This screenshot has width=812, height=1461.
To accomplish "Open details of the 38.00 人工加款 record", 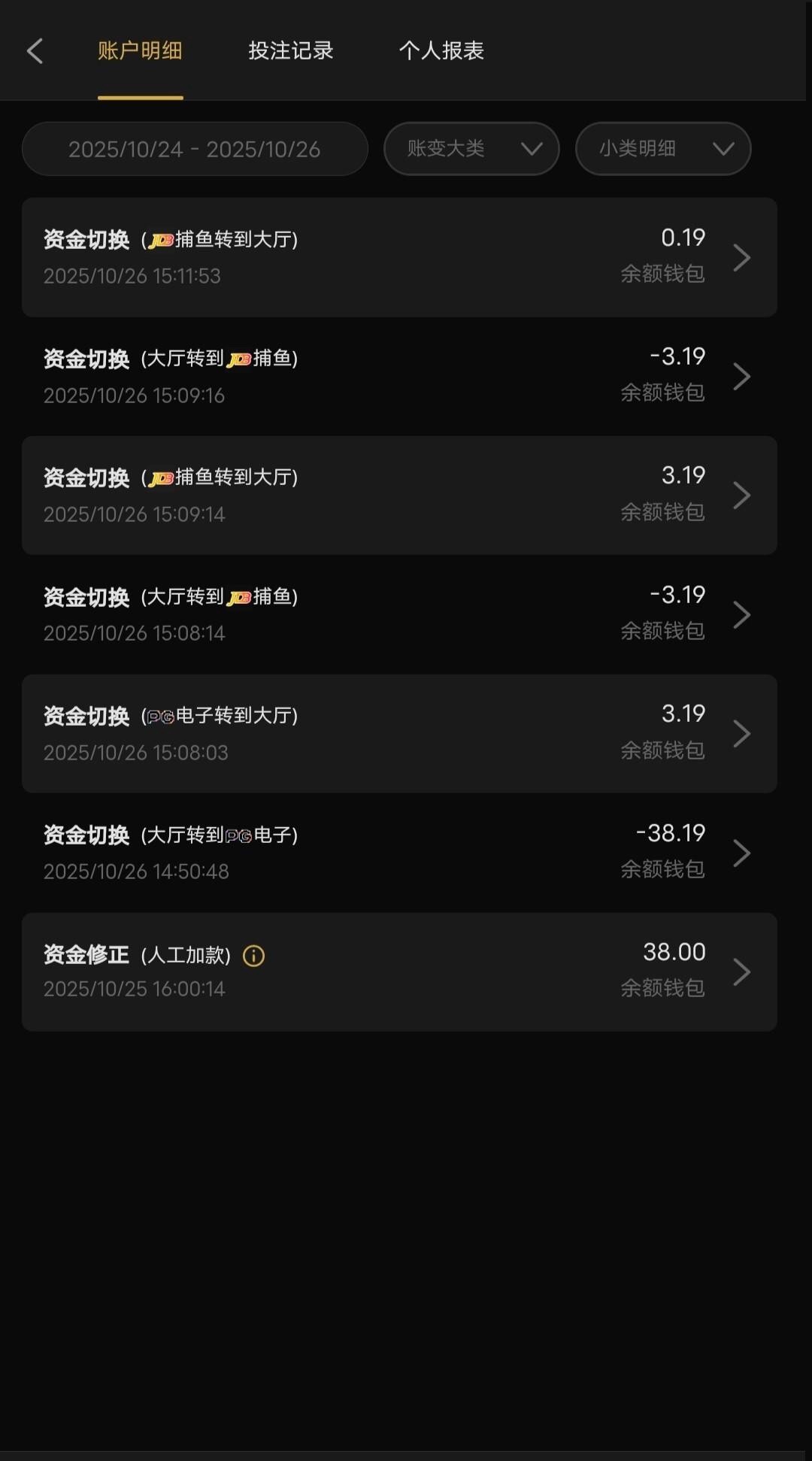I will (x=400, y=972).
